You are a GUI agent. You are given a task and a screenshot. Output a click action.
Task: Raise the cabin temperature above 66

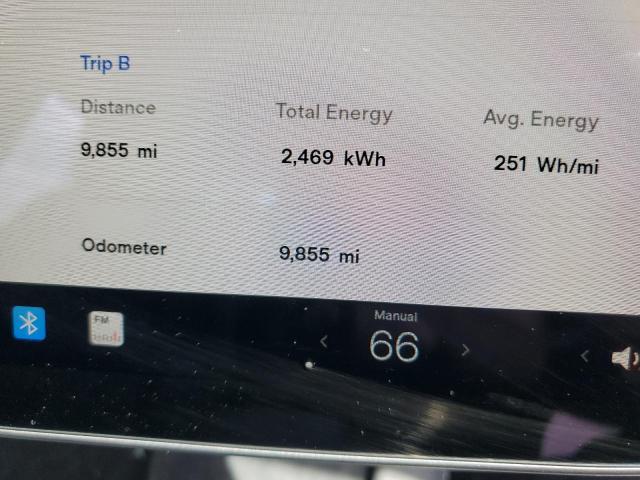[465, 350]
